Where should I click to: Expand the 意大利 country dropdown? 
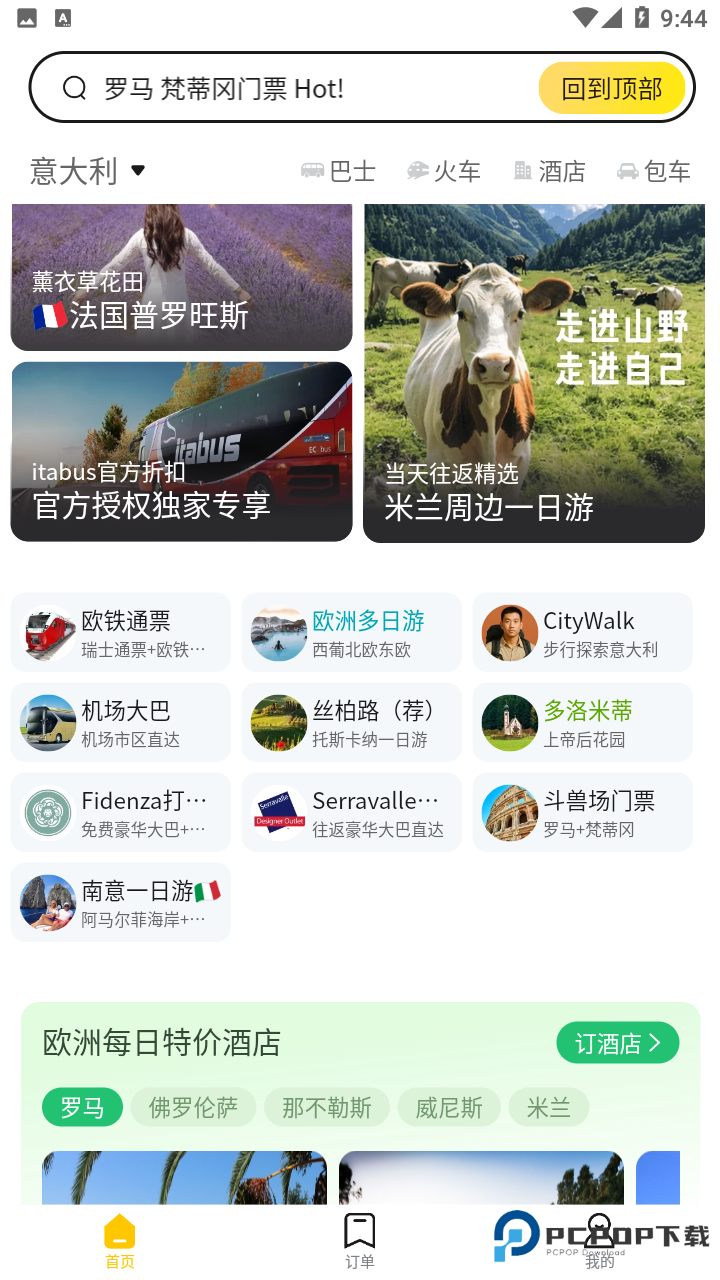87,171
